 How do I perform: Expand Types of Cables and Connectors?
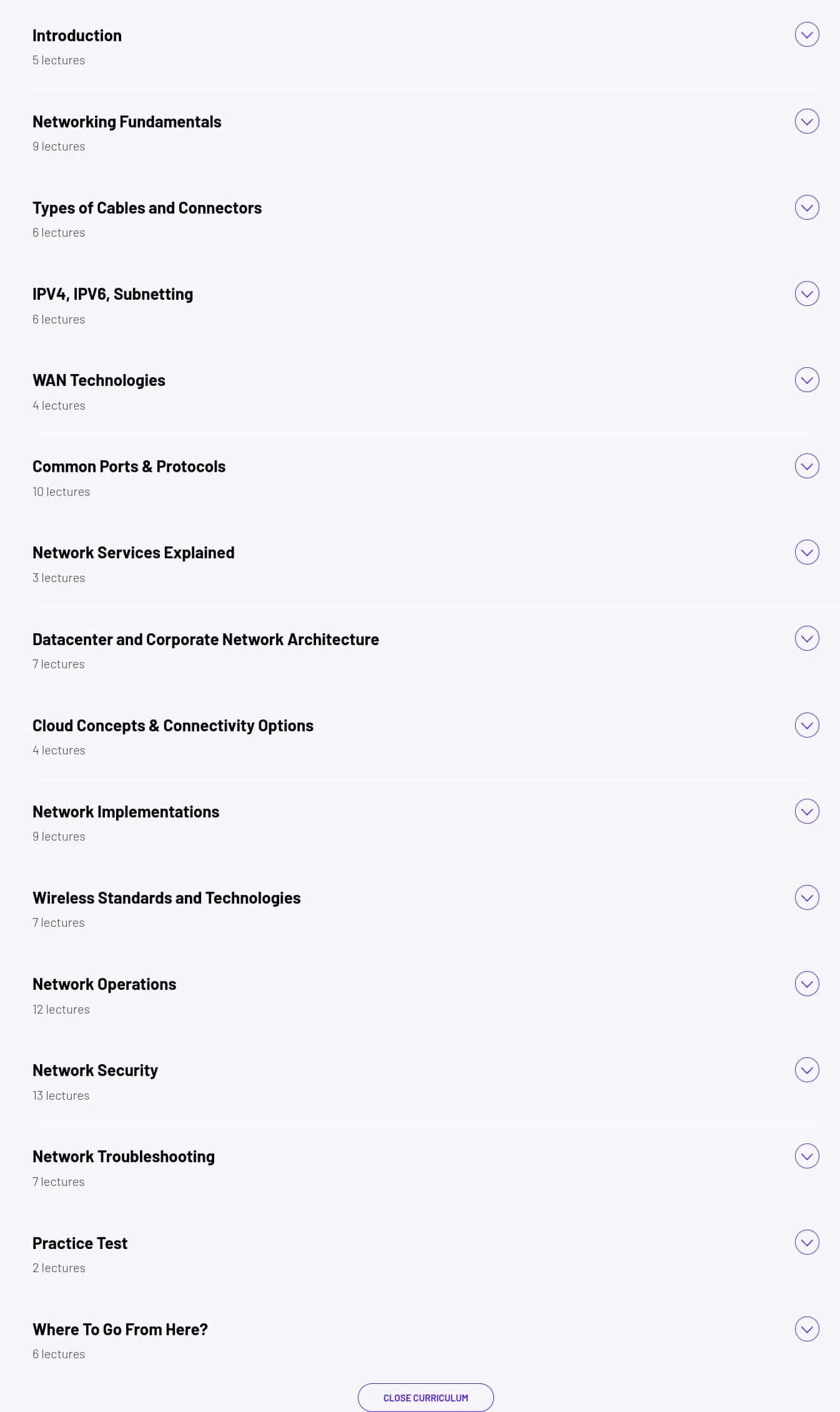click(x=807, y=207)
